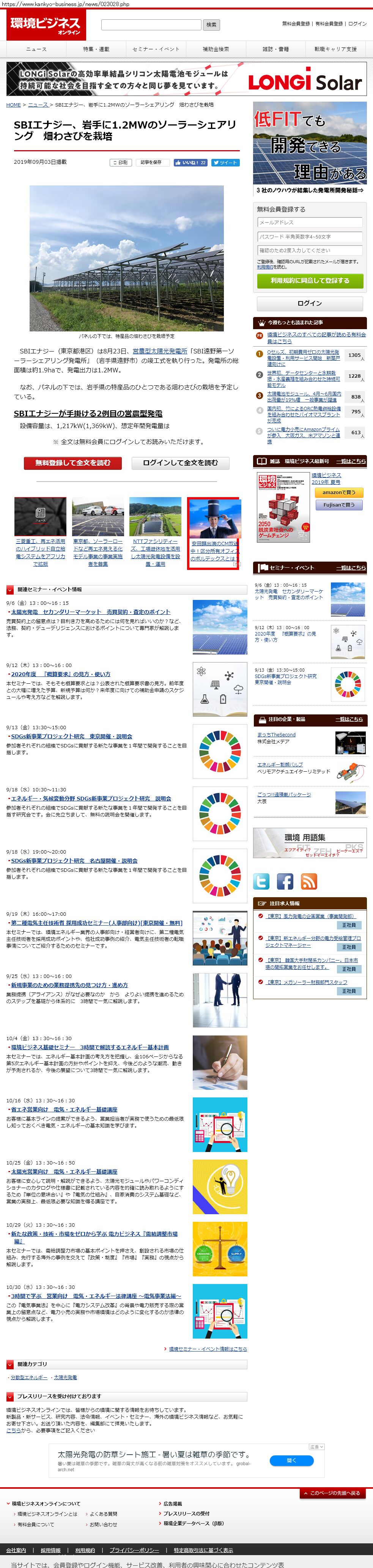The image size is (373, 1568).
Task: Tap the ログイン button in sidebar
Action: tap(310, 303)
